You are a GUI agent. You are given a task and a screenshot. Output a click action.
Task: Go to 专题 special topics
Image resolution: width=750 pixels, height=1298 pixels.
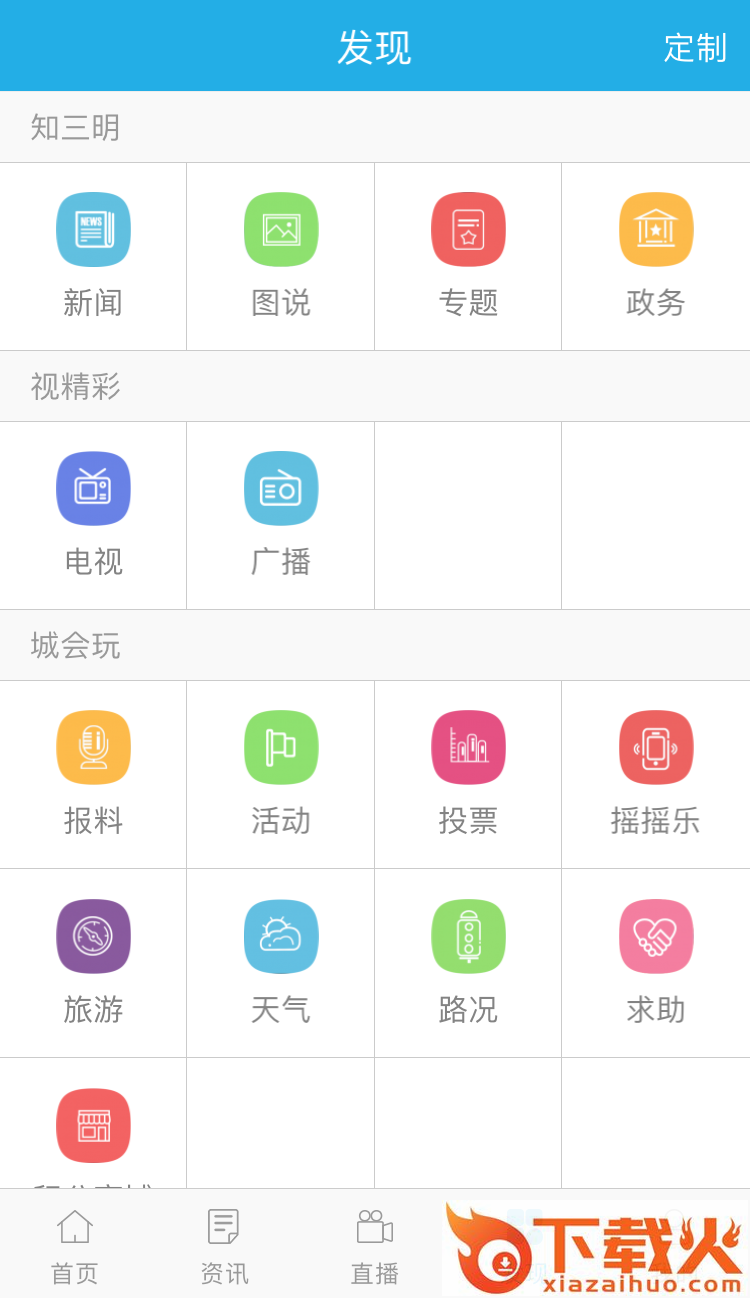pyautogui.click(x=468, y=256)
